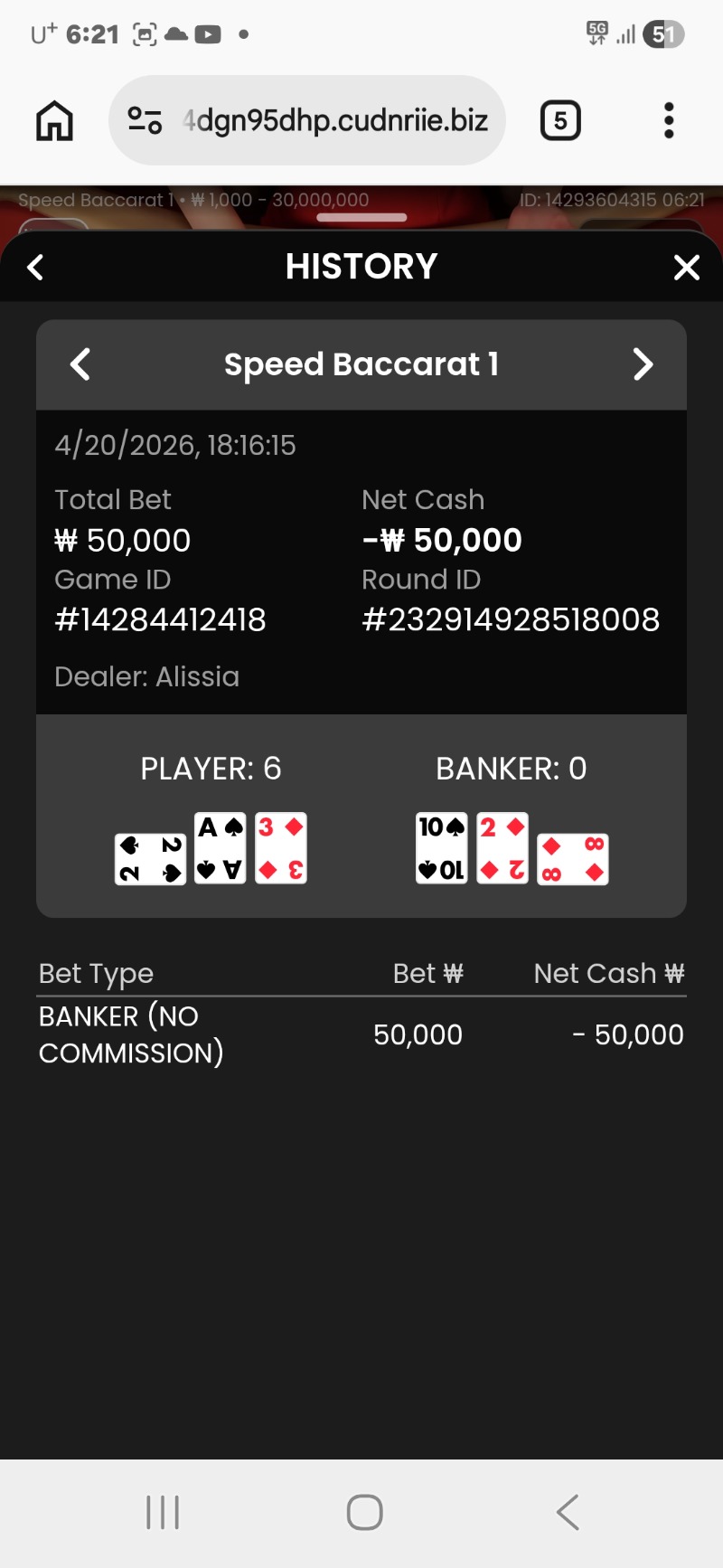Close the History panel
Viewport: 723px width, 1568px height.
687,267
